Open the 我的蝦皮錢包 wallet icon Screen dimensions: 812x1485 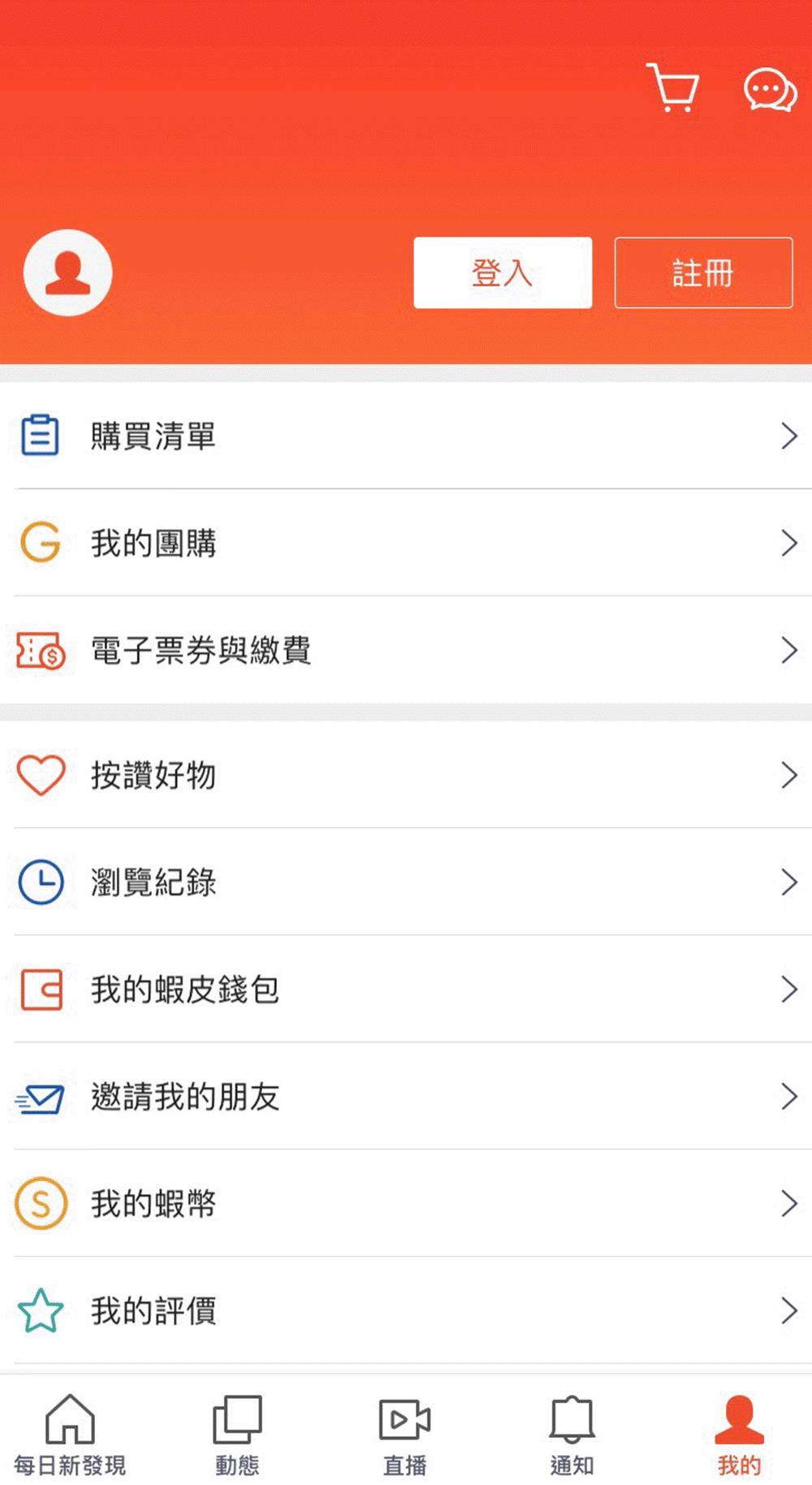[41, 989]
